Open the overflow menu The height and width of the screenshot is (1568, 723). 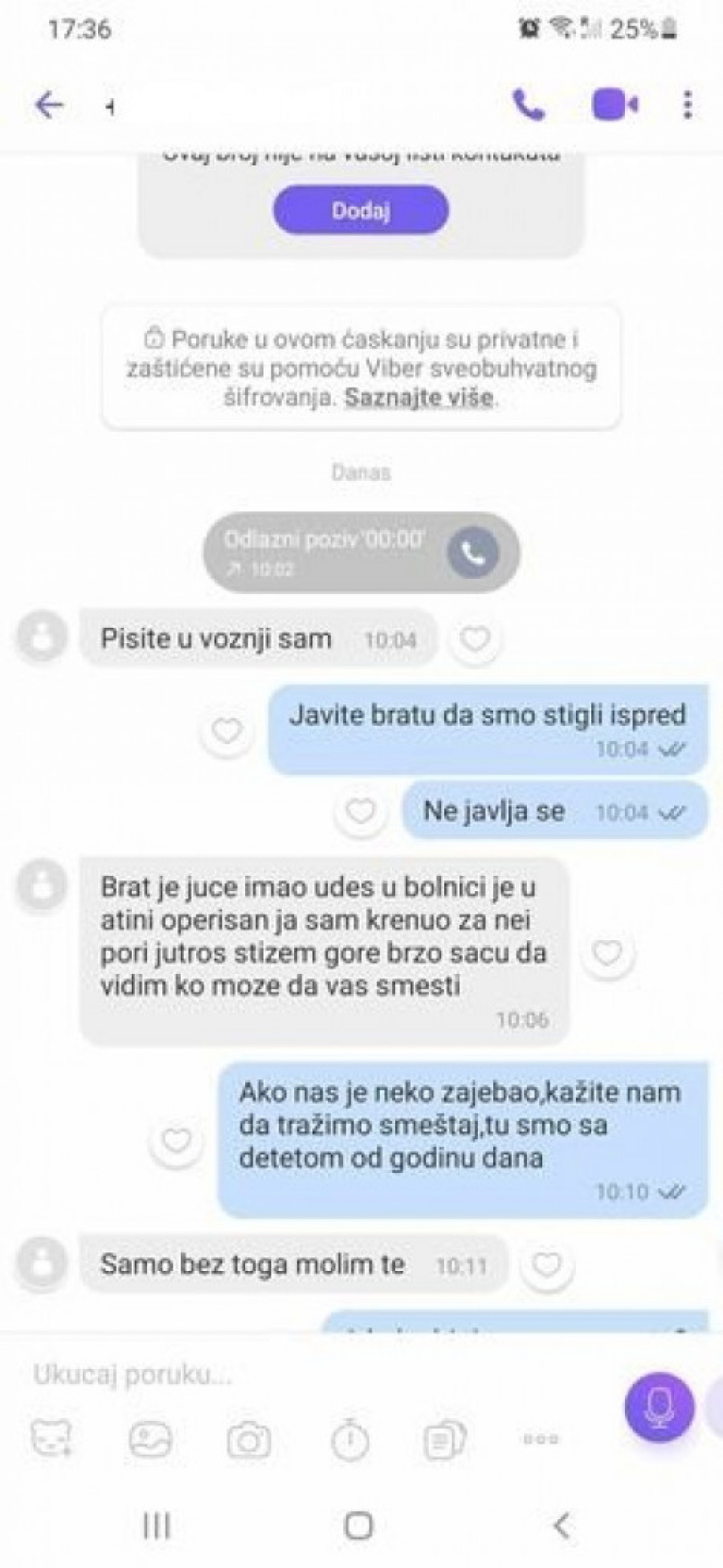[687, 105]
